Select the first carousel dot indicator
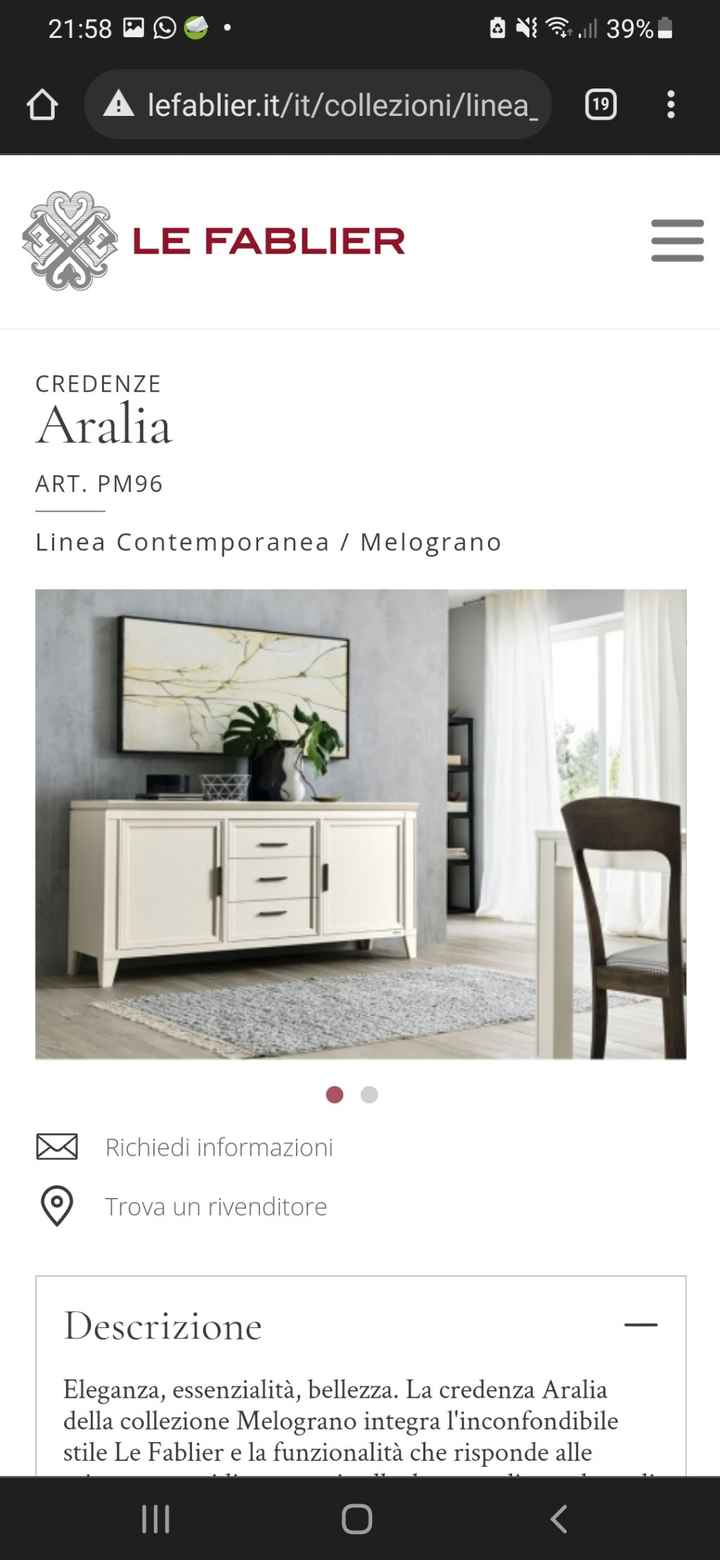Image resolution: width=720 pixels, height=1560 pixels. [334, 1094]
